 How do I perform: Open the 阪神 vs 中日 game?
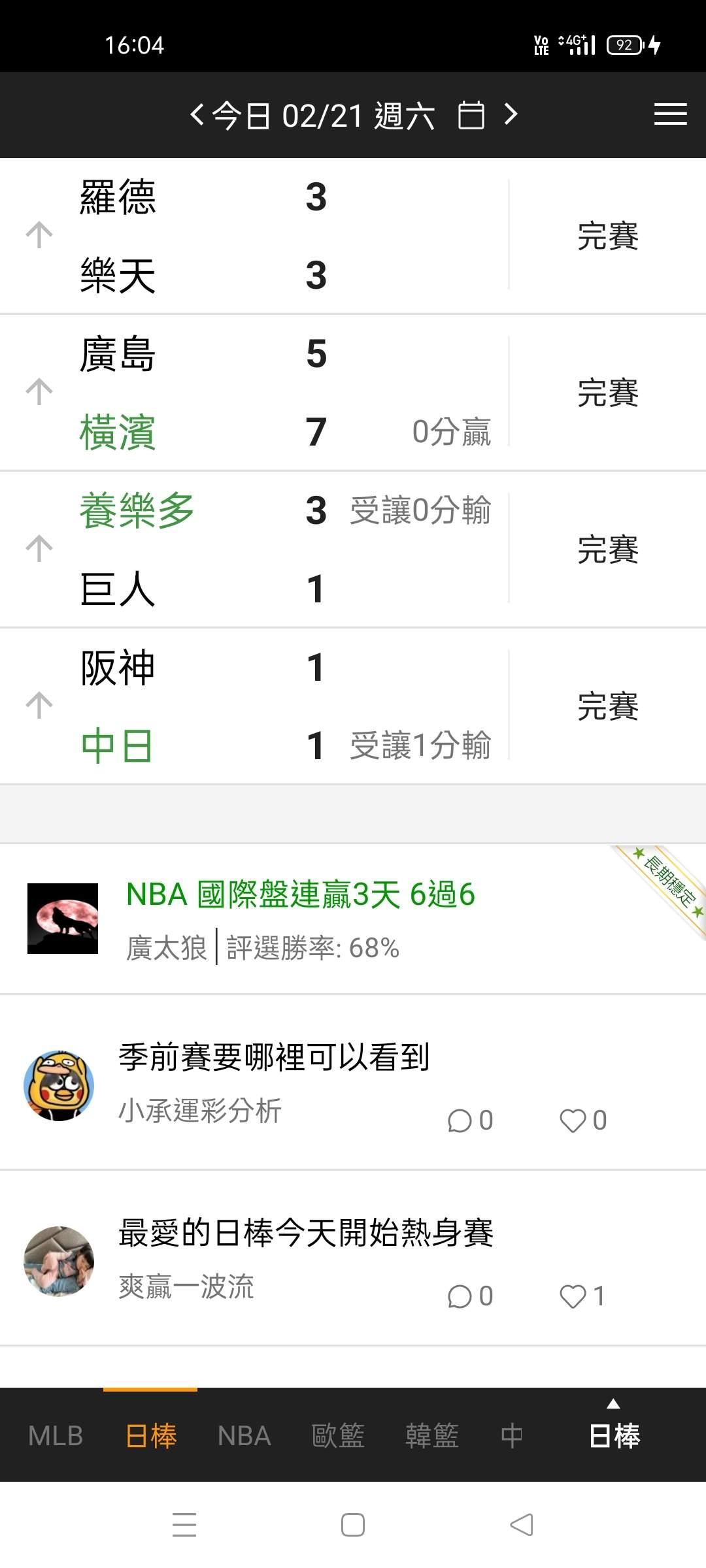261,706
